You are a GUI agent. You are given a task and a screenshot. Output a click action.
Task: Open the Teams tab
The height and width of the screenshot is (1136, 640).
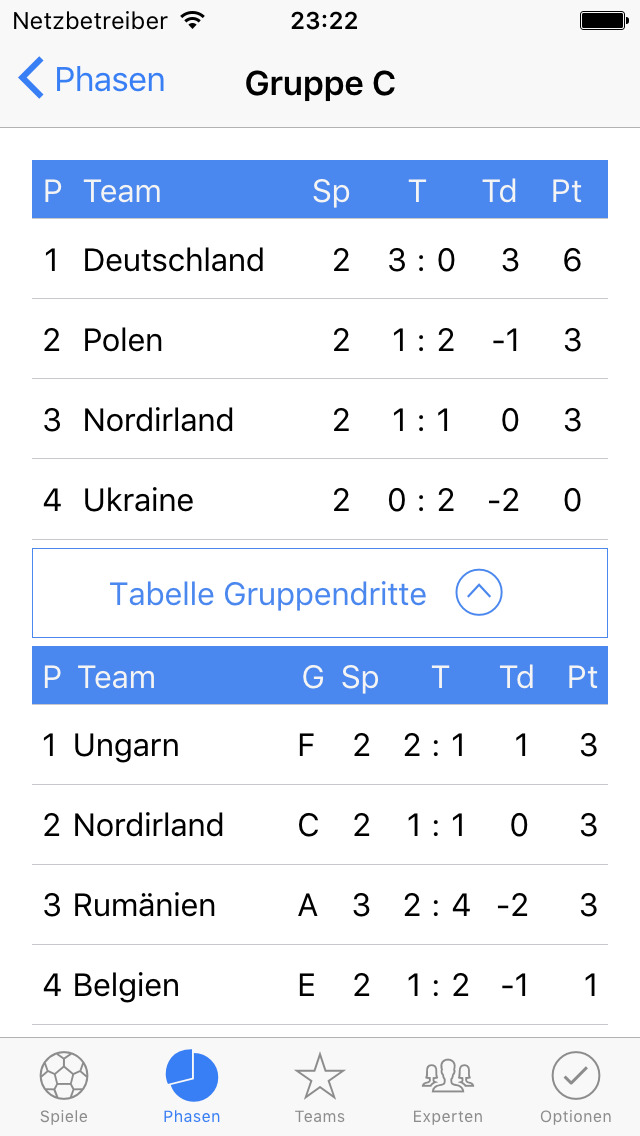coord(320,1087)
